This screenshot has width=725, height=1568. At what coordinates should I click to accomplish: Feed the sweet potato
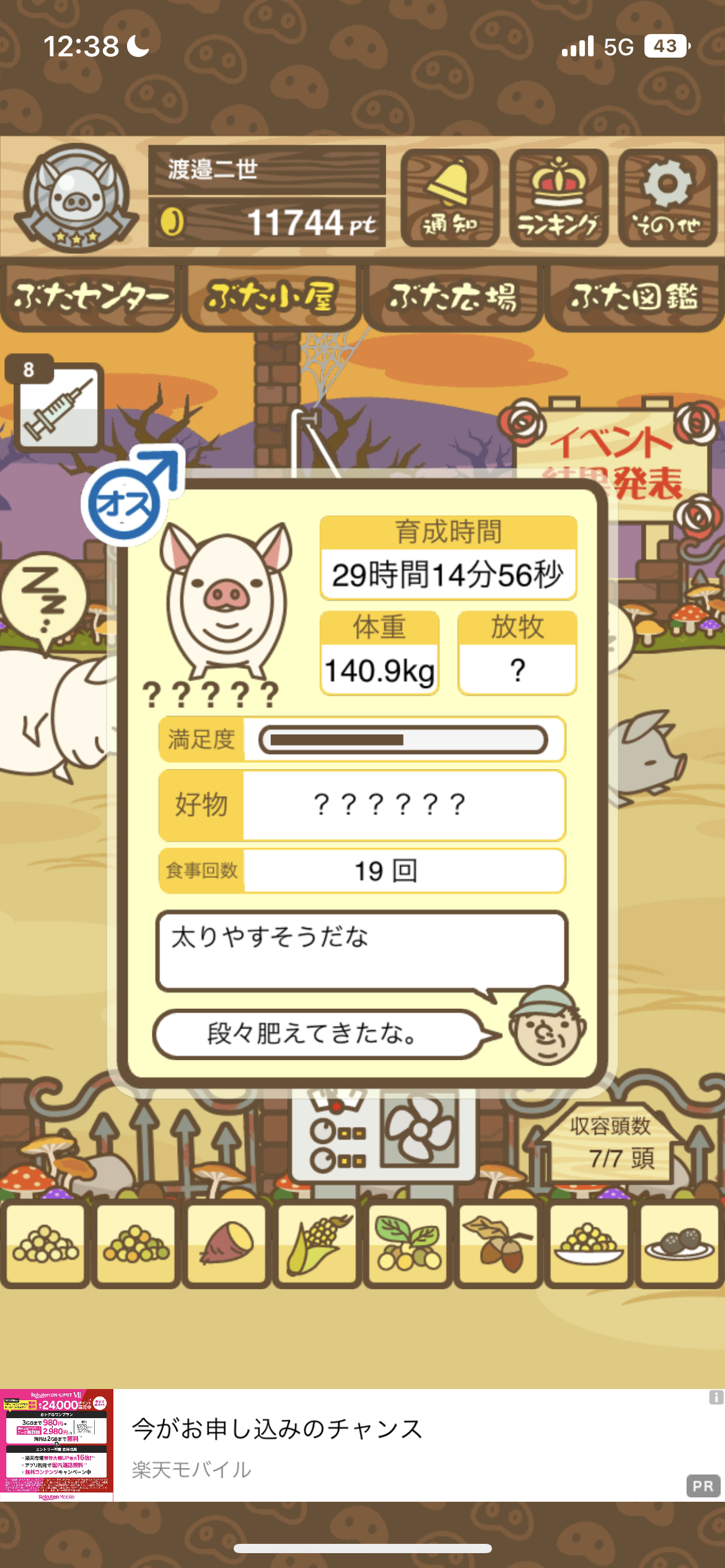[227, 1244]
